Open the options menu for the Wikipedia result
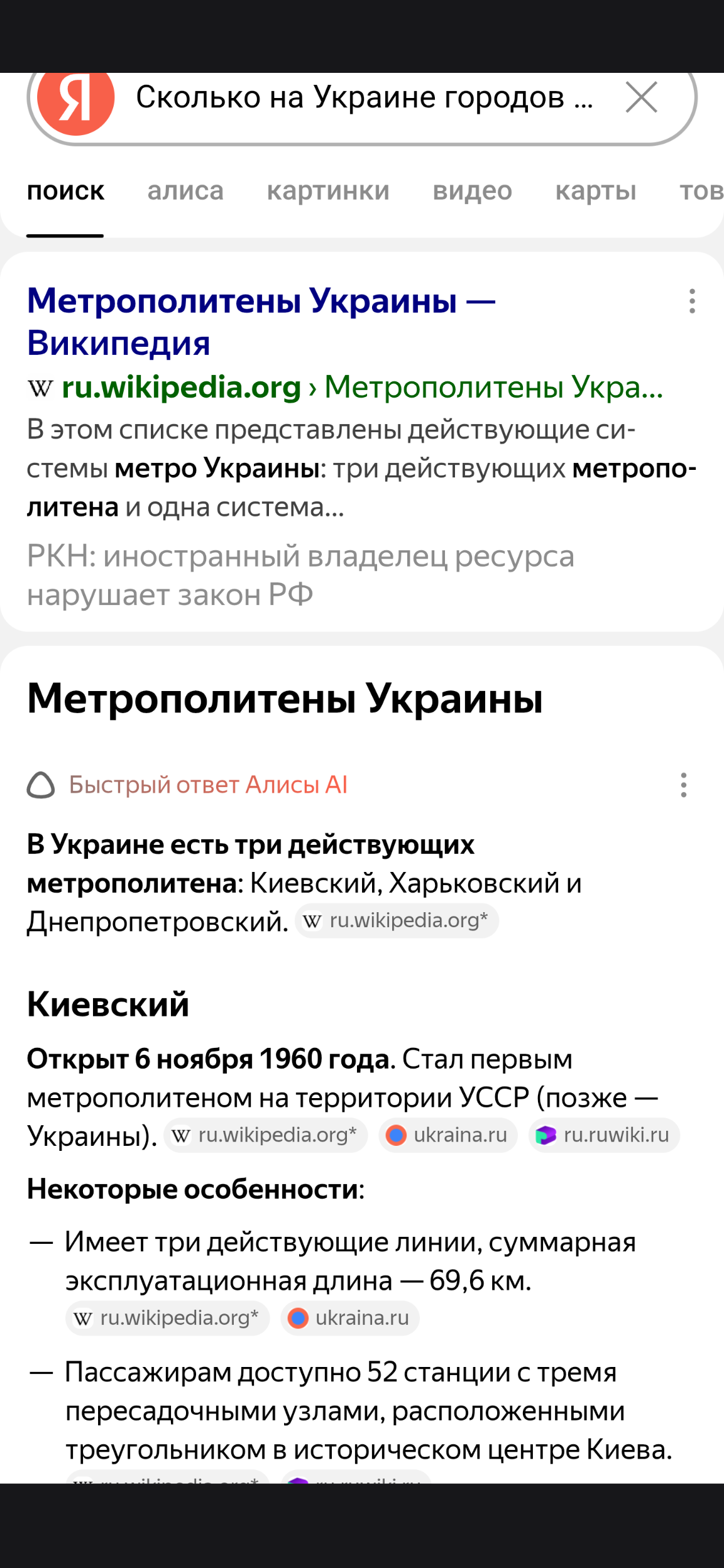The width and height of the screenshot is (724, 1568). (x=692, y=302)
